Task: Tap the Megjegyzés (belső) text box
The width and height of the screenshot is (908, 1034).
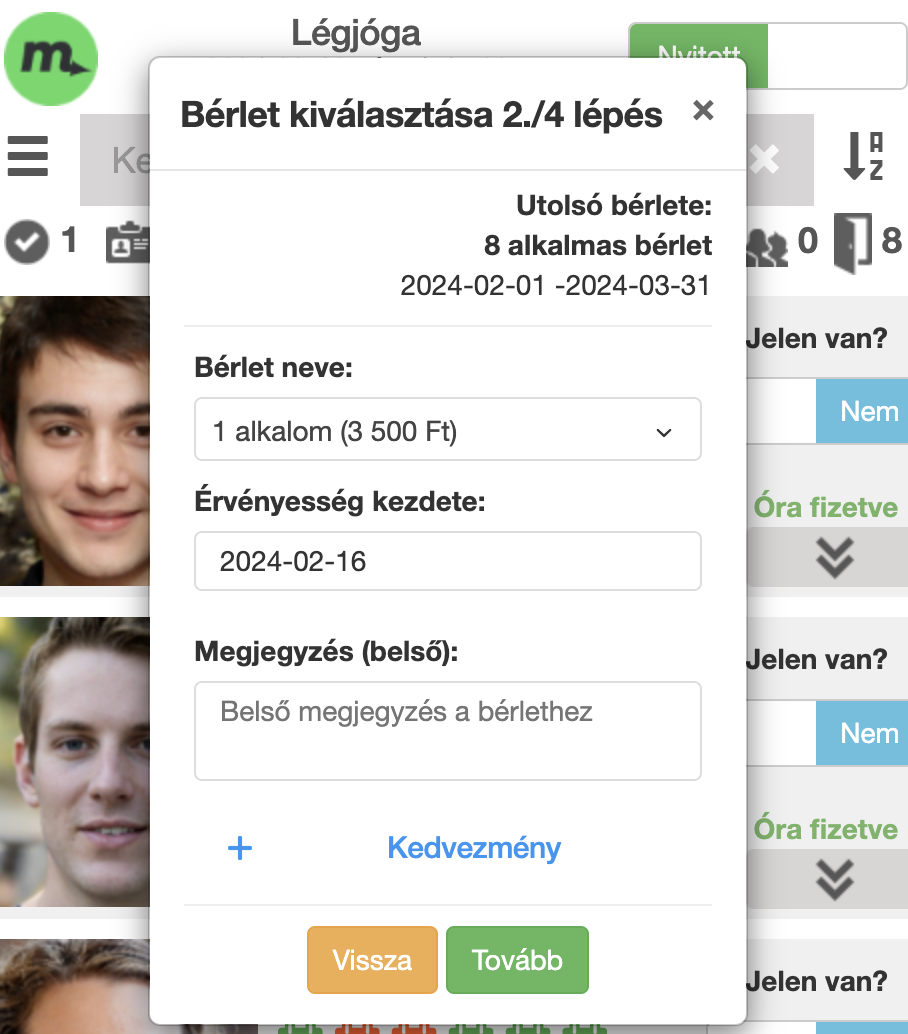Action: pyautogui.click(x=447, y=730)
